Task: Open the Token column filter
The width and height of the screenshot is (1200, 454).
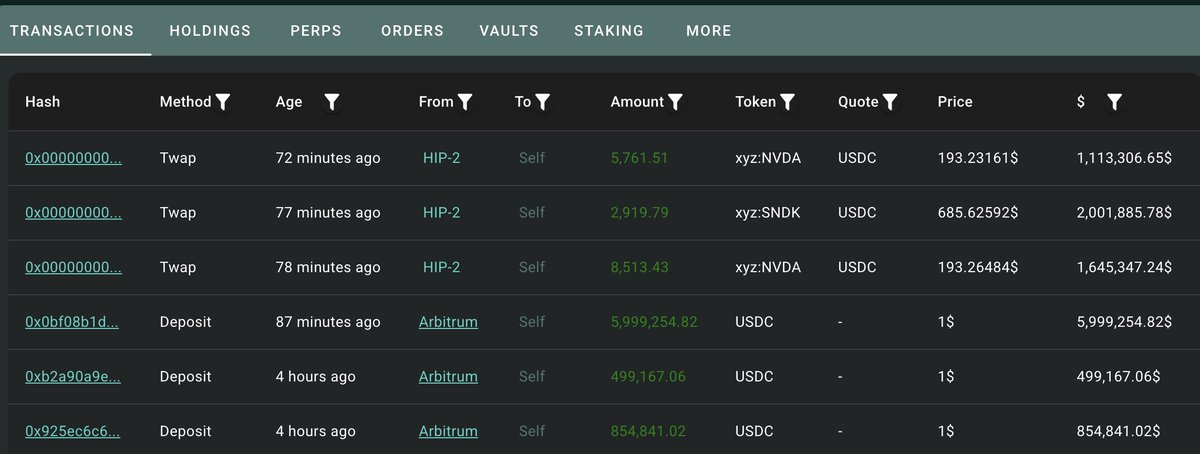Action: pyautogui.click(x=787, y=102)
